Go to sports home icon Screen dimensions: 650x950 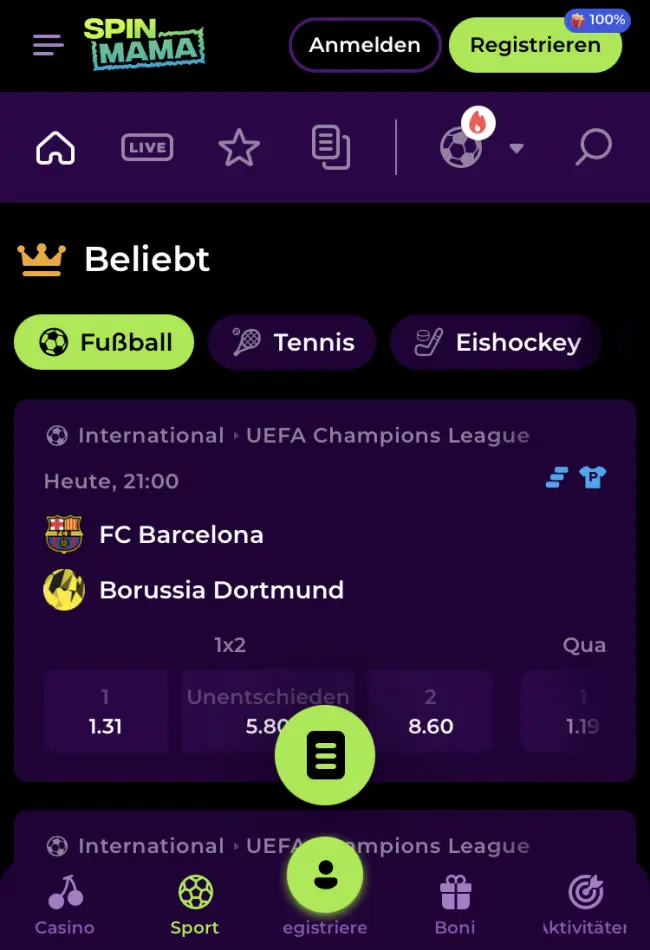[56, 148]
